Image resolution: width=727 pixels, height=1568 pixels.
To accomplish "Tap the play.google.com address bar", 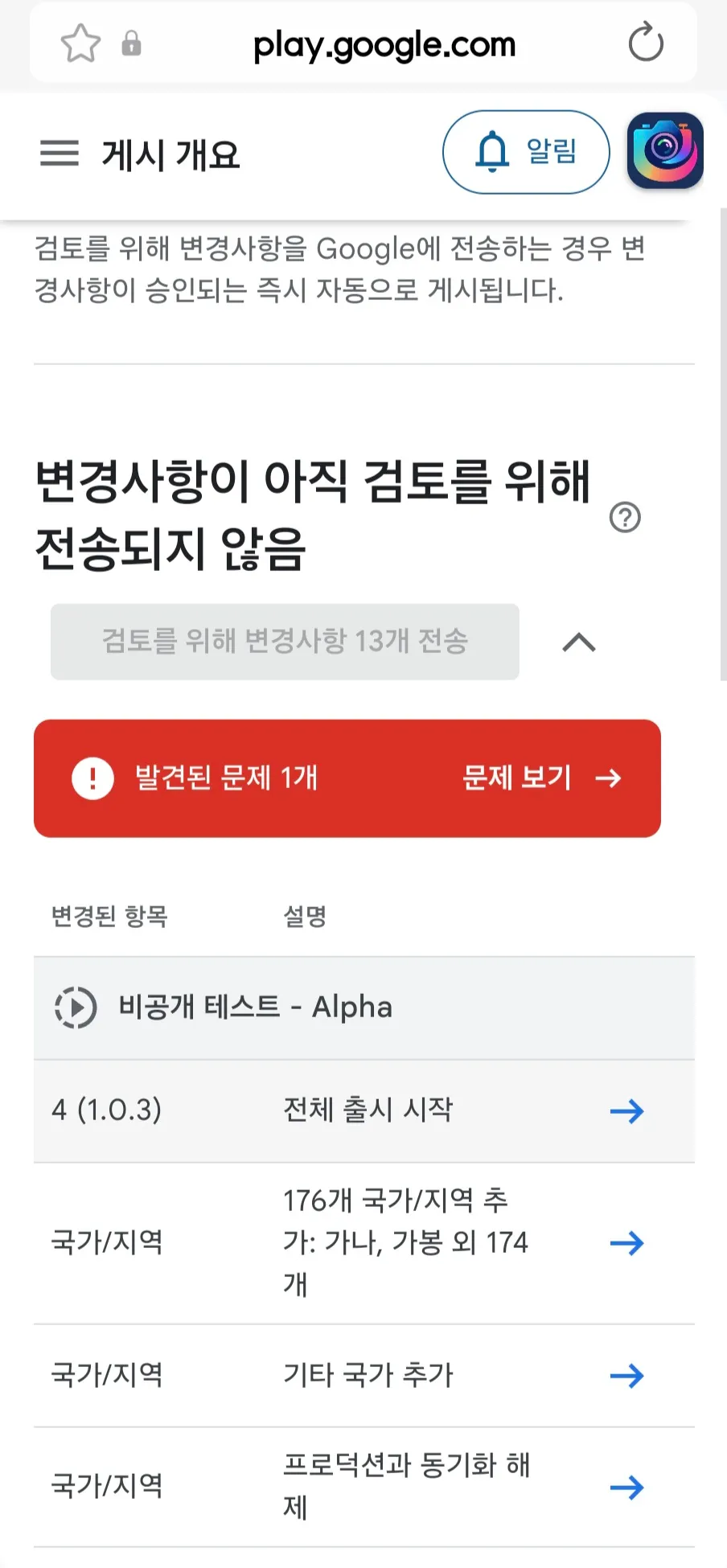I will [384, 45].
